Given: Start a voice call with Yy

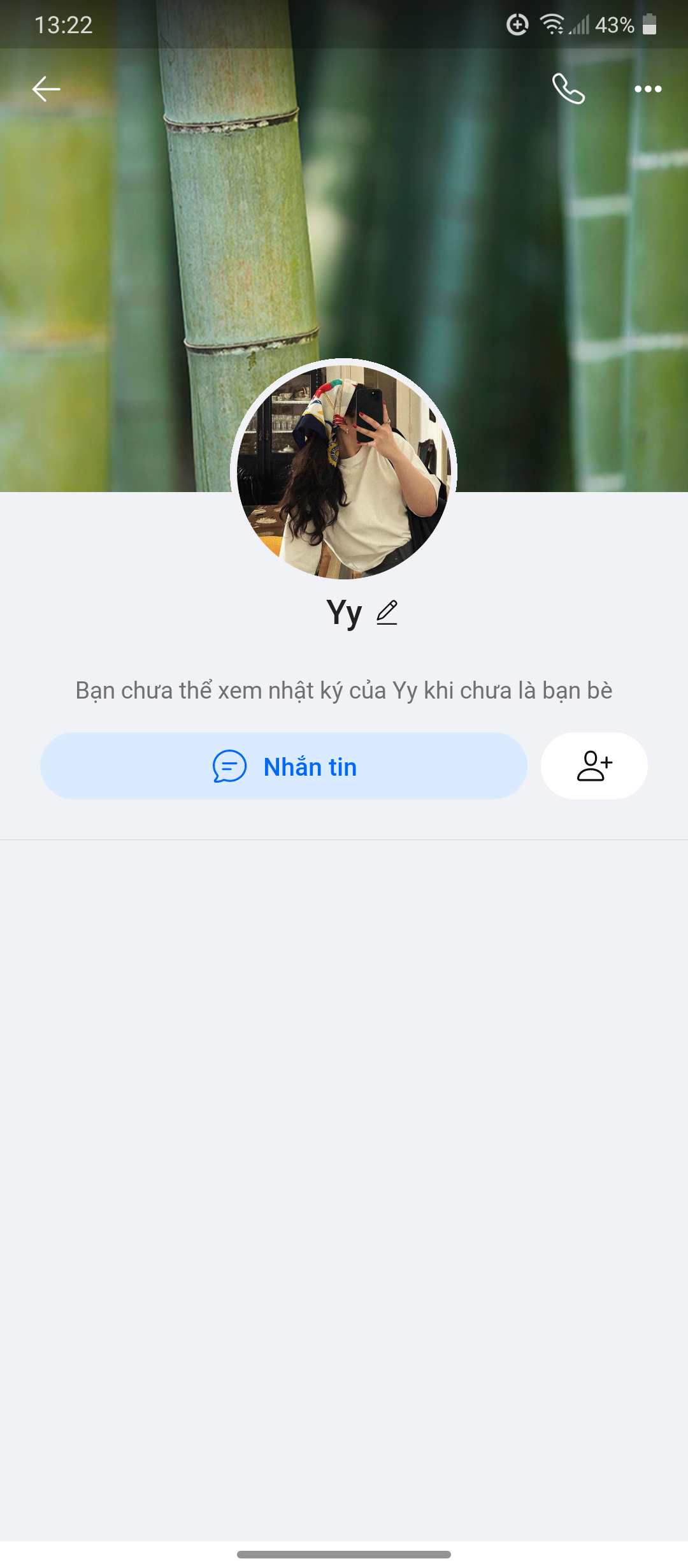Looking at the screenshot, I should [x=568, y=89].
